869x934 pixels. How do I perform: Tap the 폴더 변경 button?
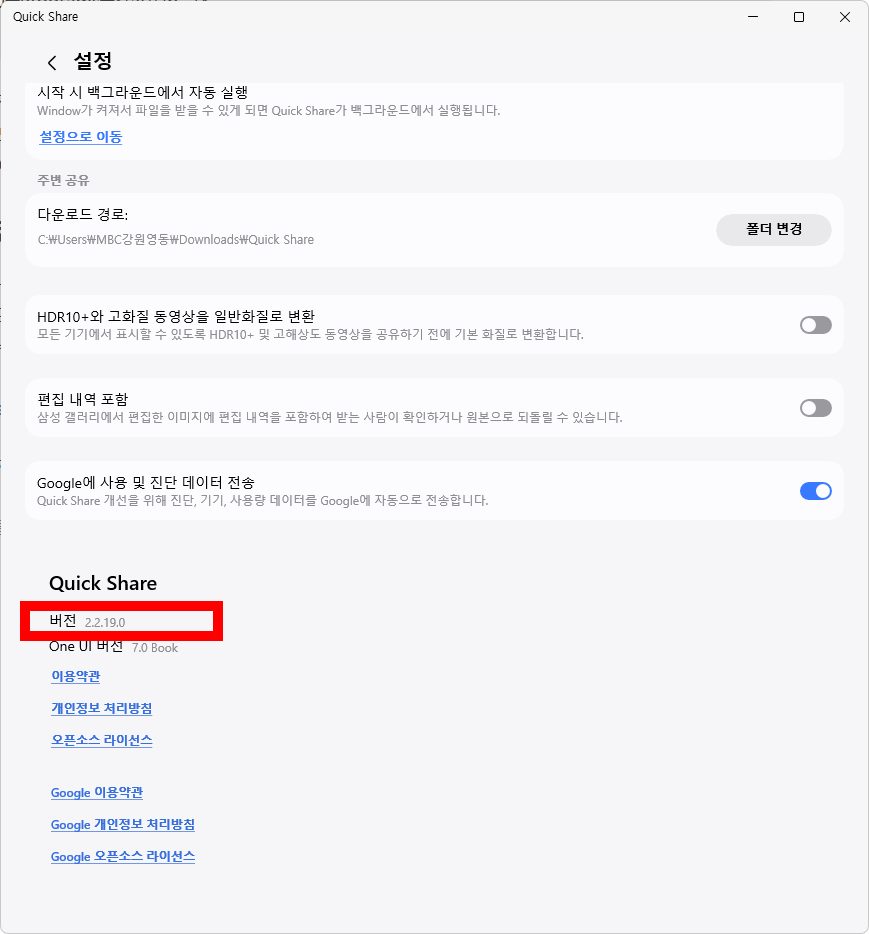pyautogui.click(x=774, y=229)
